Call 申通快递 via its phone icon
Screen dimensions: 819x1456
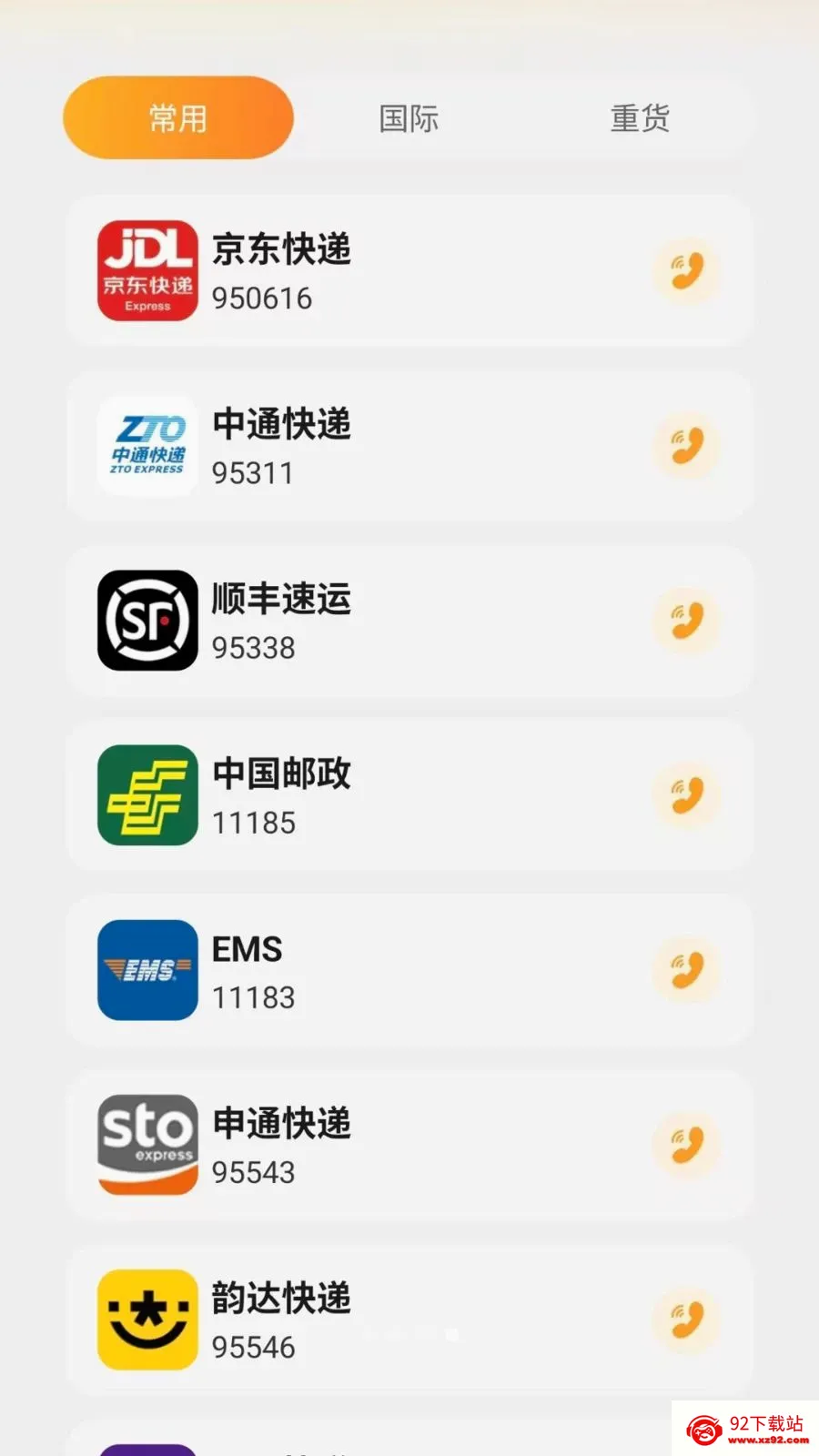pyautogui.click(x=687, y=1144)
